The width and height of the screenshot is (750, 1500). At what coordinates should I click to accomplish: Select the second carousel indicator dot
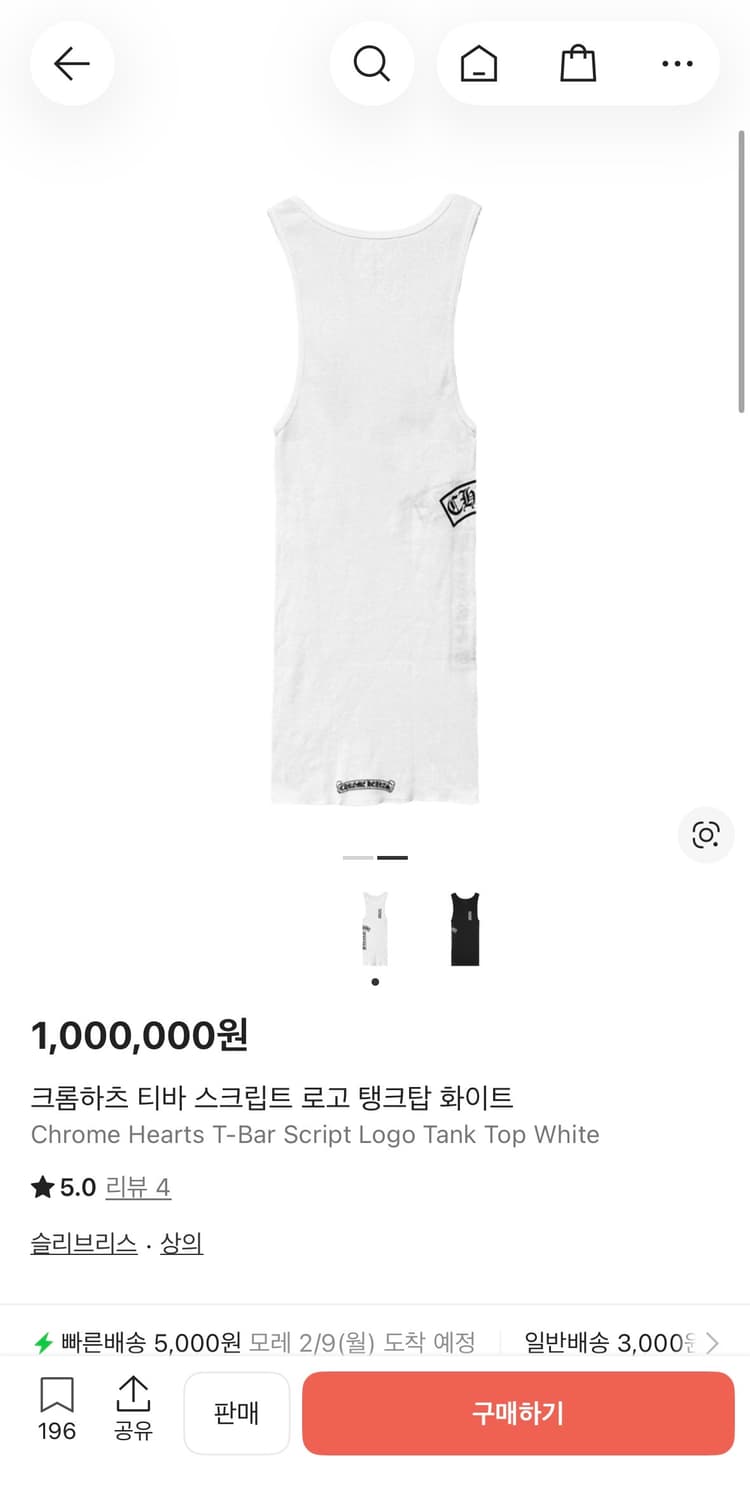(393, 857)
